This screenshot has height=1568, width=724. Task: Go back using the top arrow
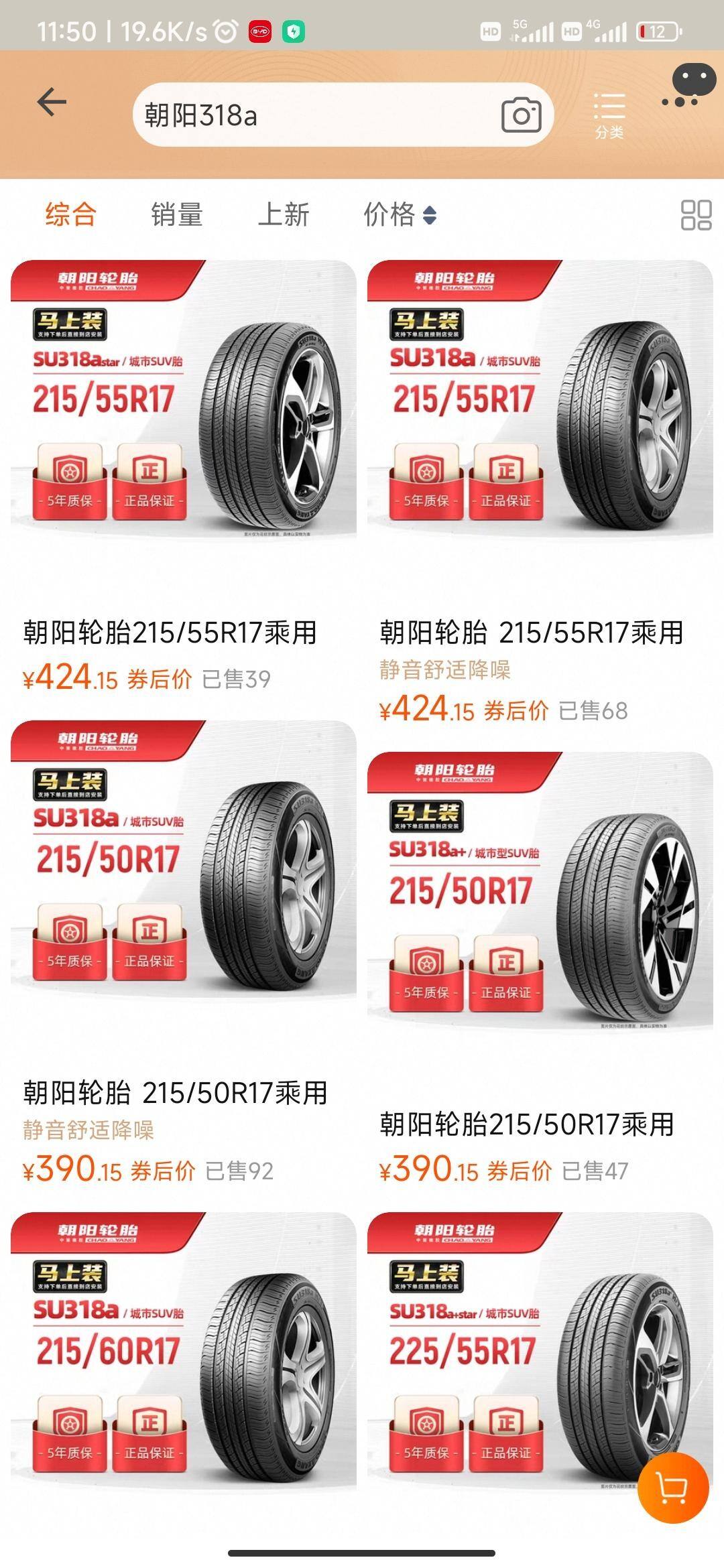[x=52, y=103]
